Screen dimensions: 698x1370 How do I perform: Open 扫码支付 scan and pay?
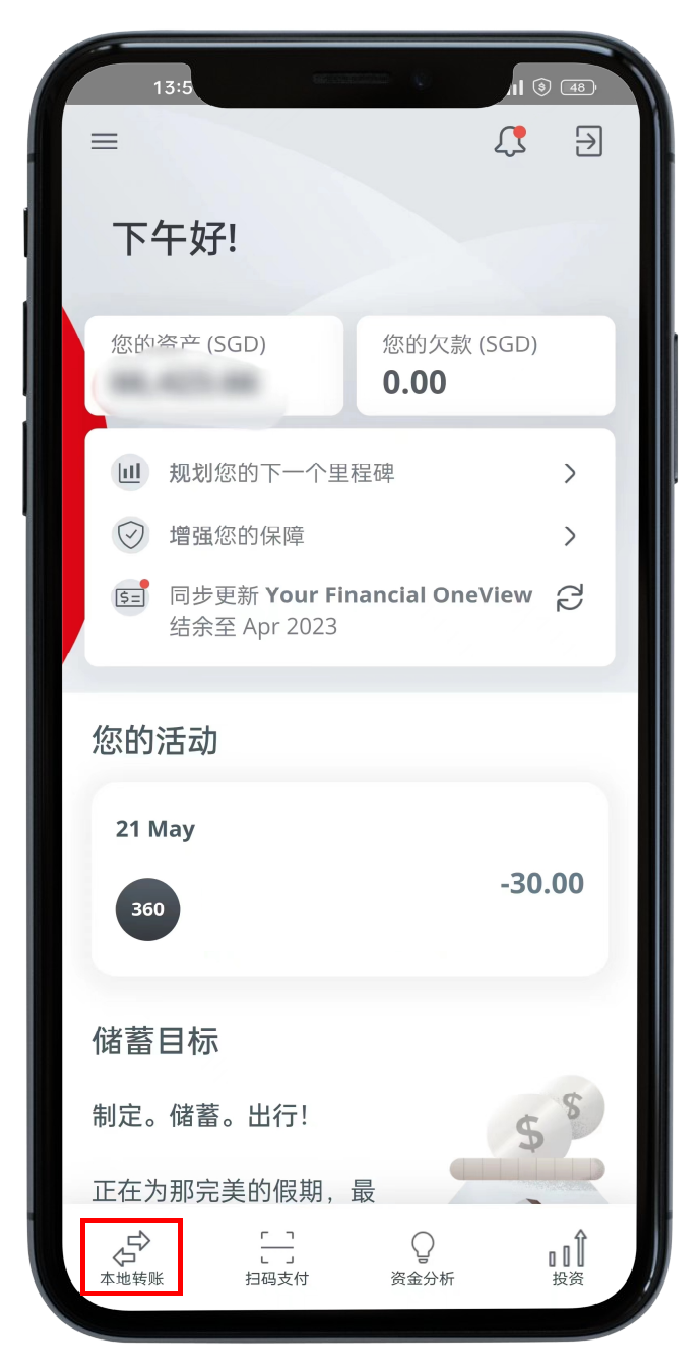[277, 1258]
